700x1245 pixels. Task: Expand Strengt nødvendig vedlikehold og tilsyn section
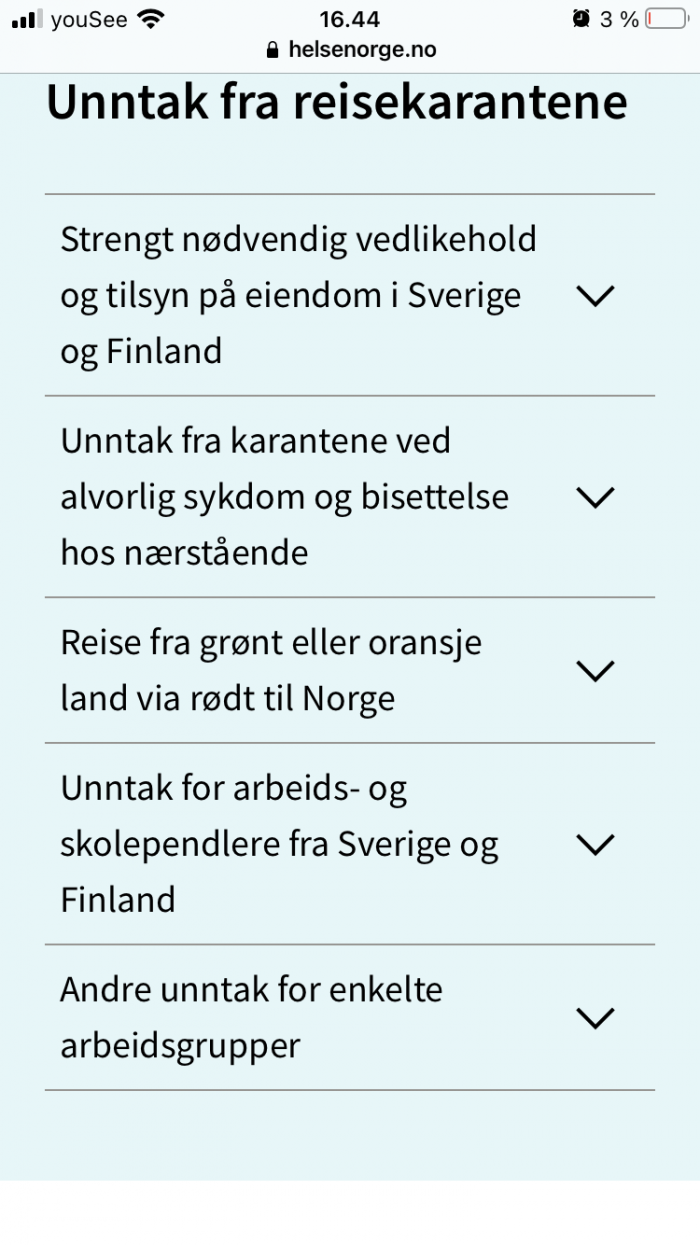[x=350, y=295]
